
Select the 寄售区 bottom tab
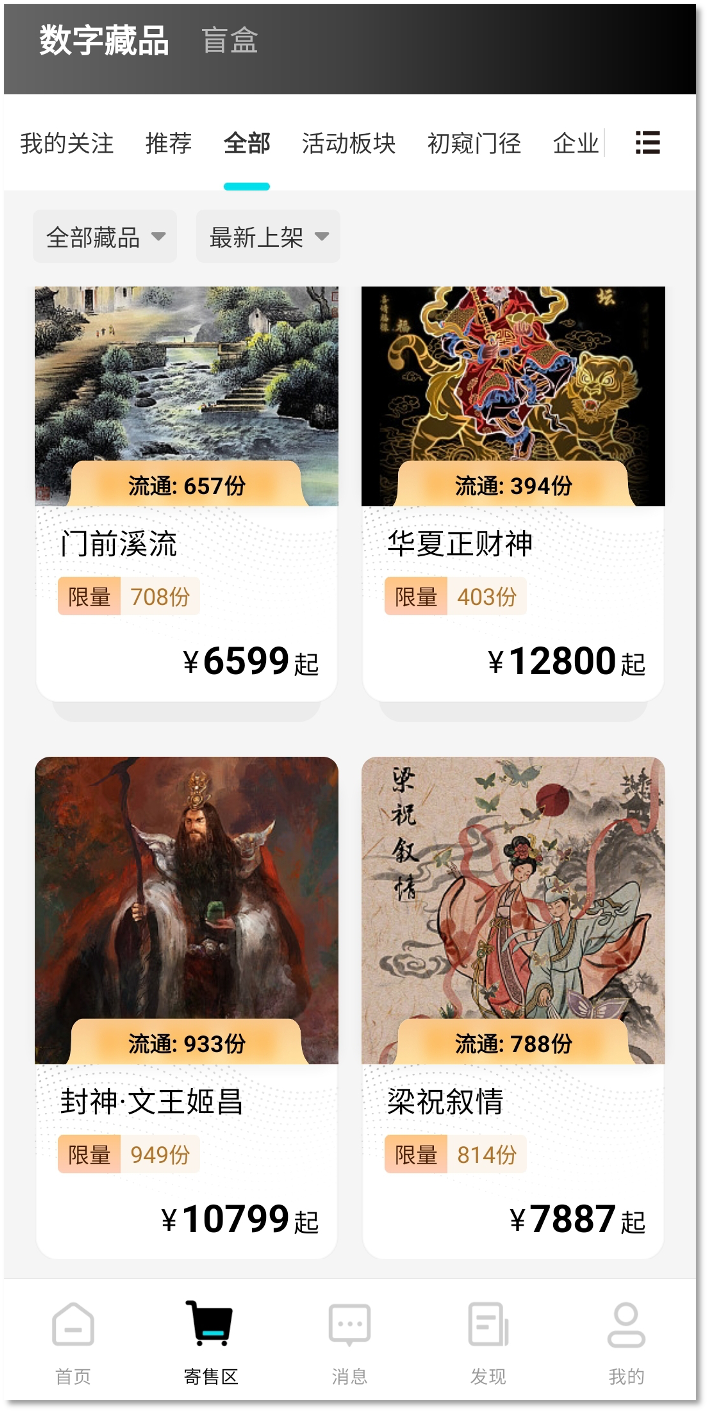(x=210, y=1342)
